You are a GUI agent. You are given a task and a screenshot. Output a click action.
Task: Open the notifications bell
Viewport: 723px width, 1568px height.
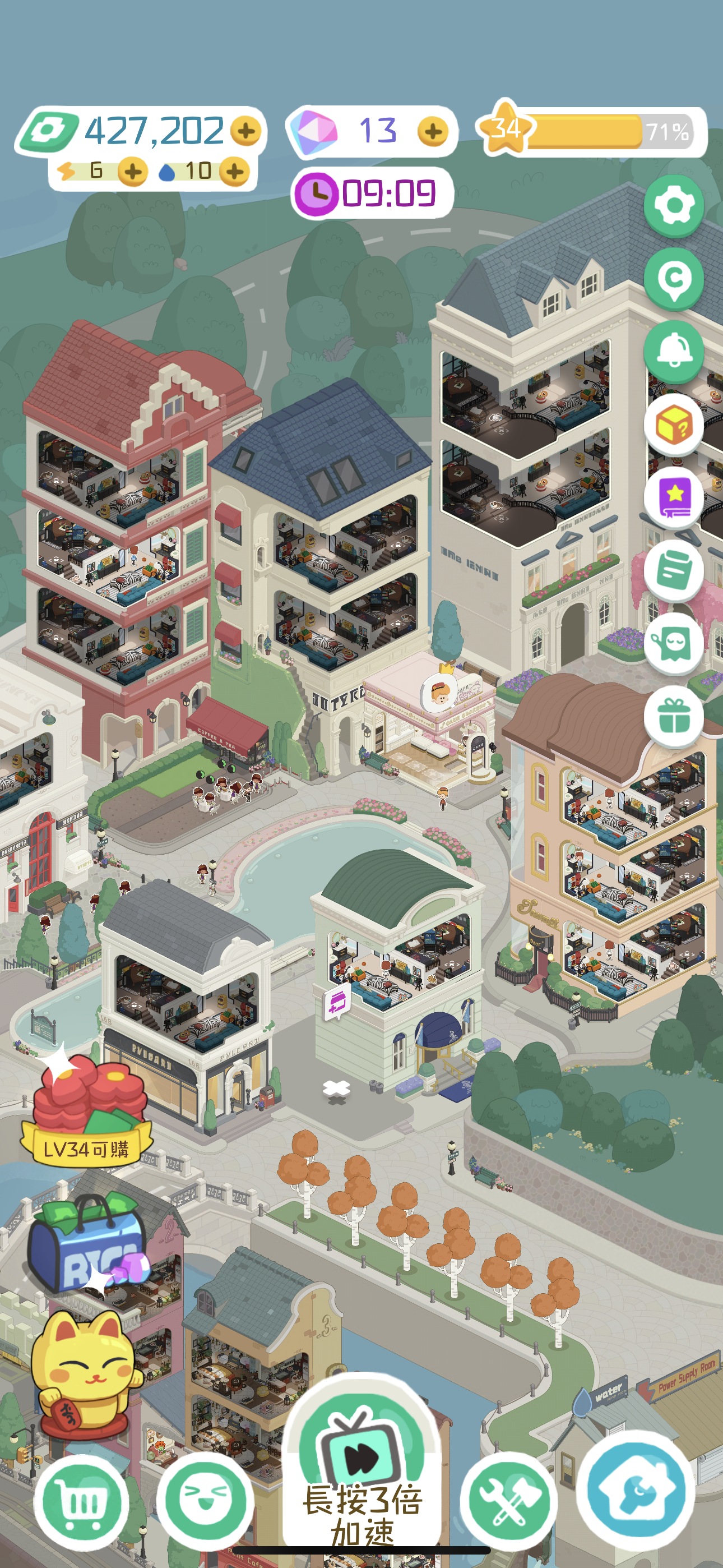click(673, 351)
